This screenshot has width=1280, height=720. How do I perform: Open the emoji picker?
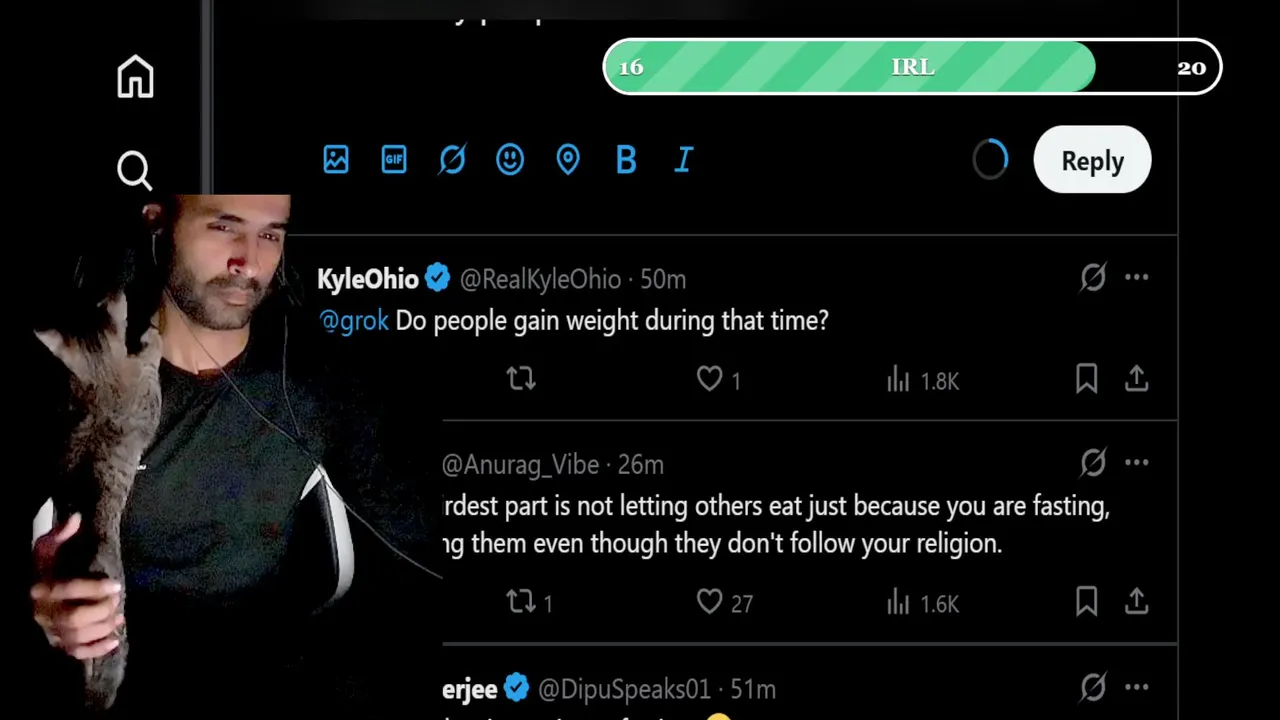click(x=510, y=160)
